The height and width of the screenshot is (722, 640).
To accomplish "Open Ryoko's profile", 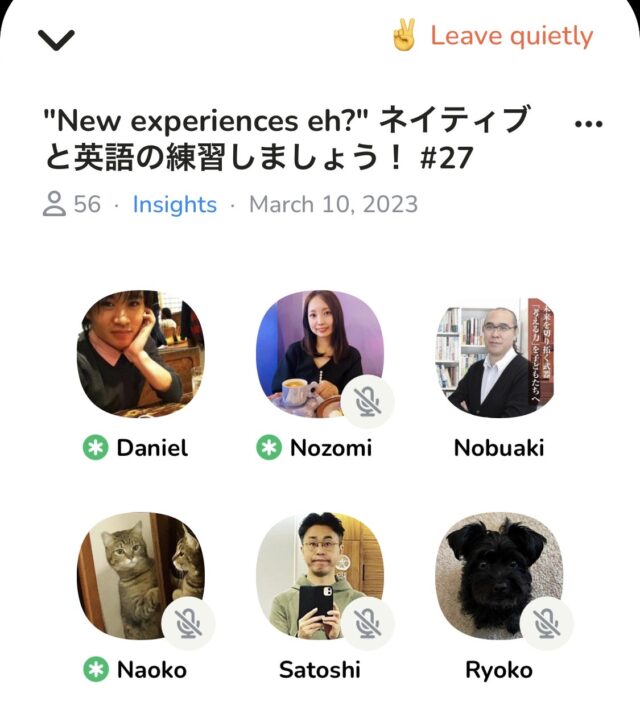I will (x=498, y=576).
